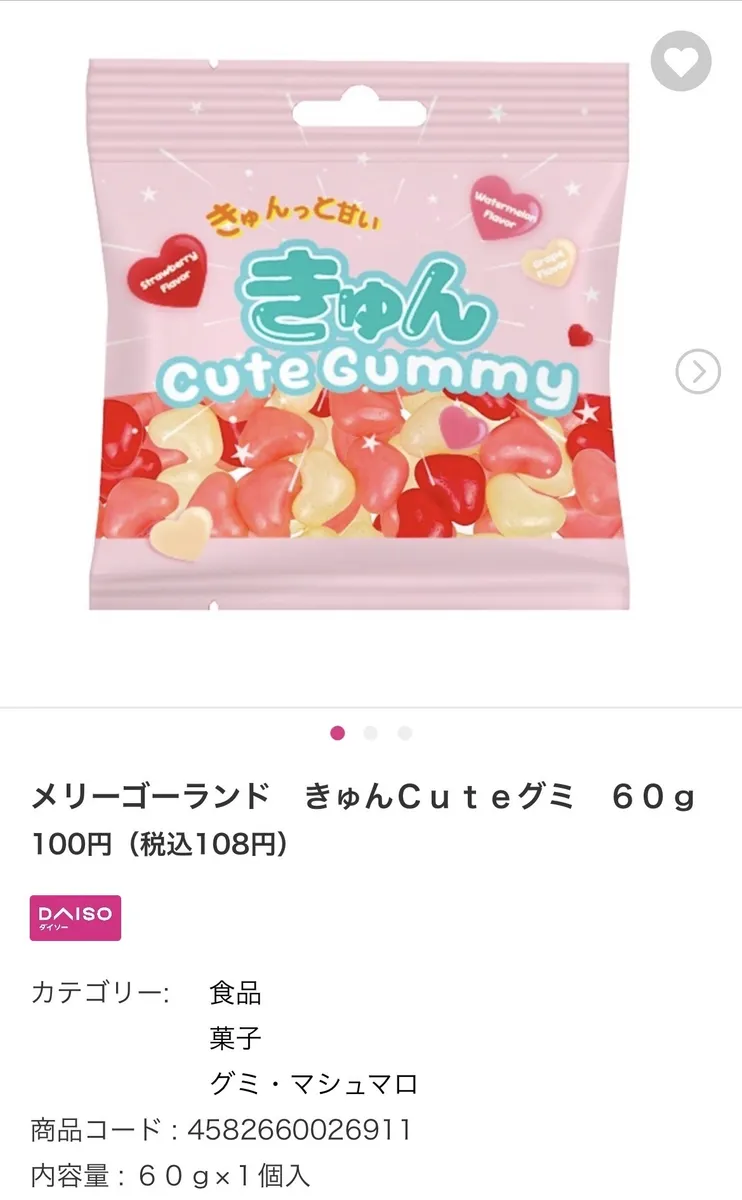The image size is (742, 1200).
Task: Jump to the third image dot
Action: pos(404,733)
